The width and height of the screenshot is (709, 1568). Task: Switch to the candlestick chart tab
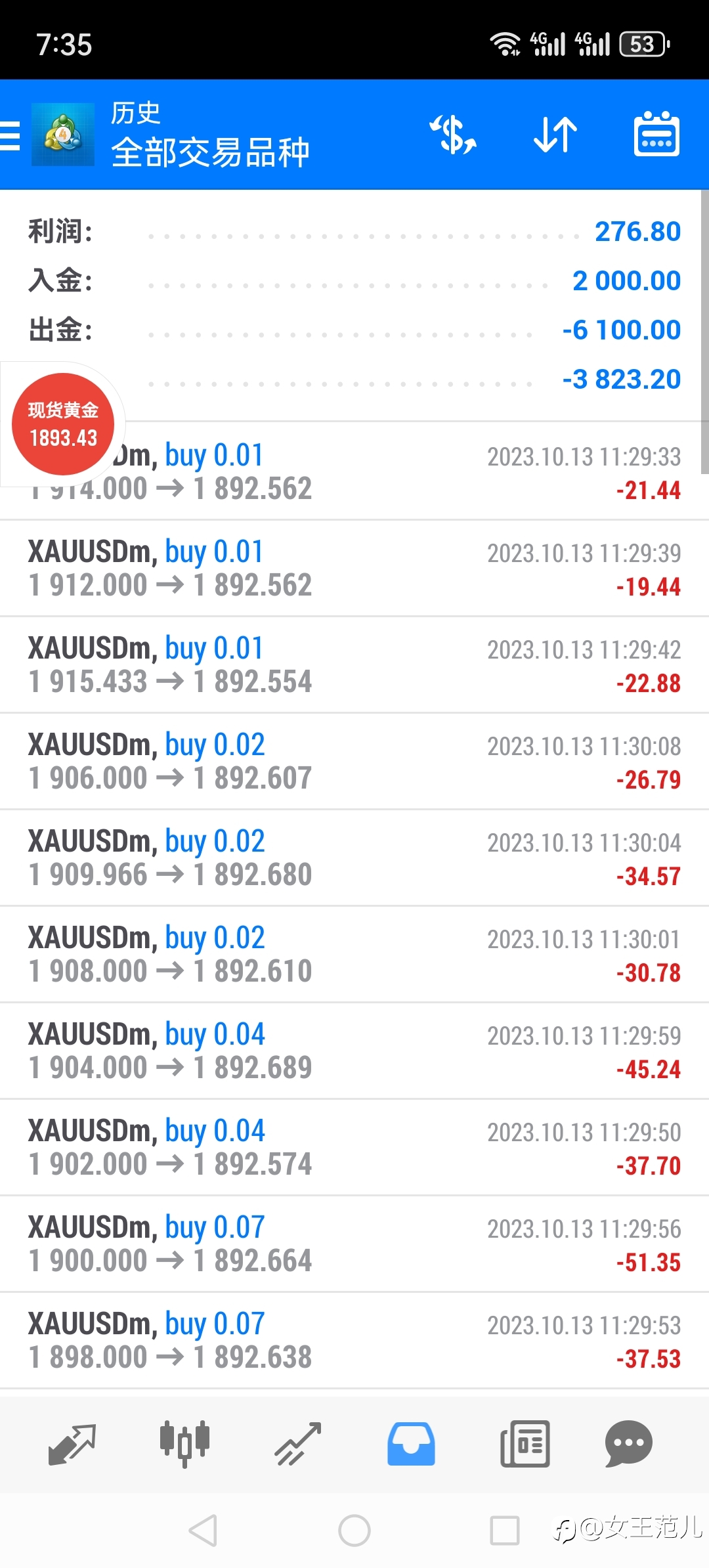184,1444
